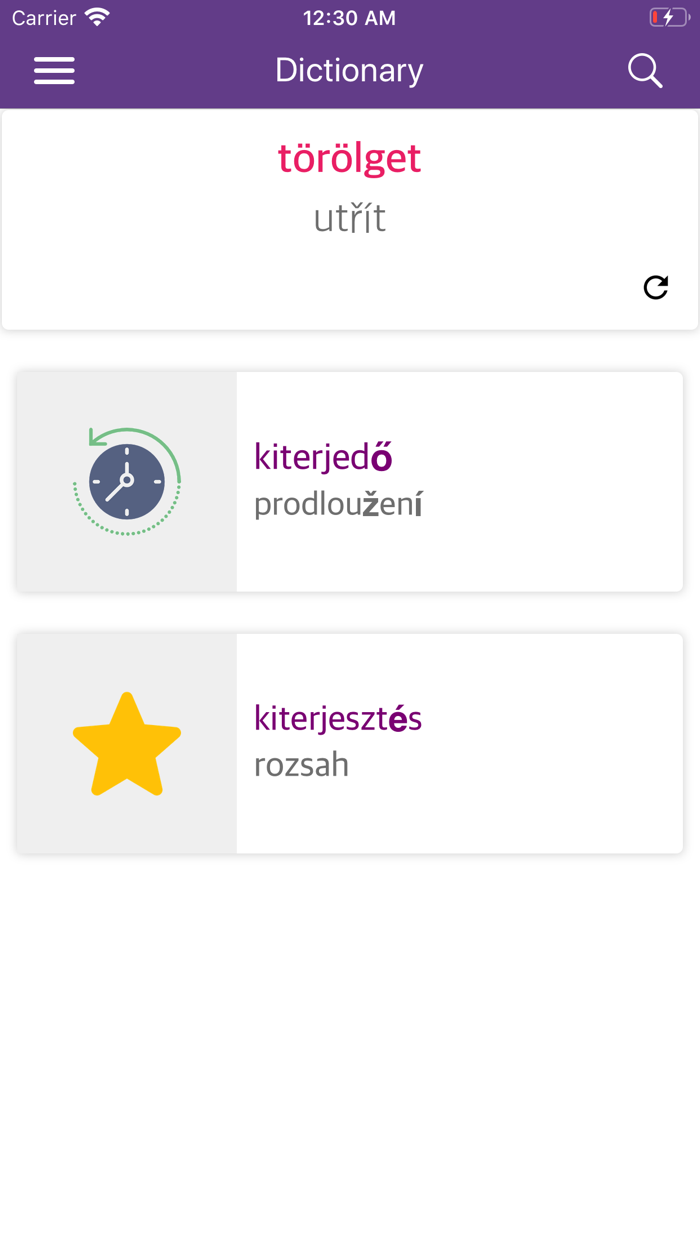Refresh the word törölget card
The height and width of the screenshot is (1244, 700).
[x=656, y=287]
